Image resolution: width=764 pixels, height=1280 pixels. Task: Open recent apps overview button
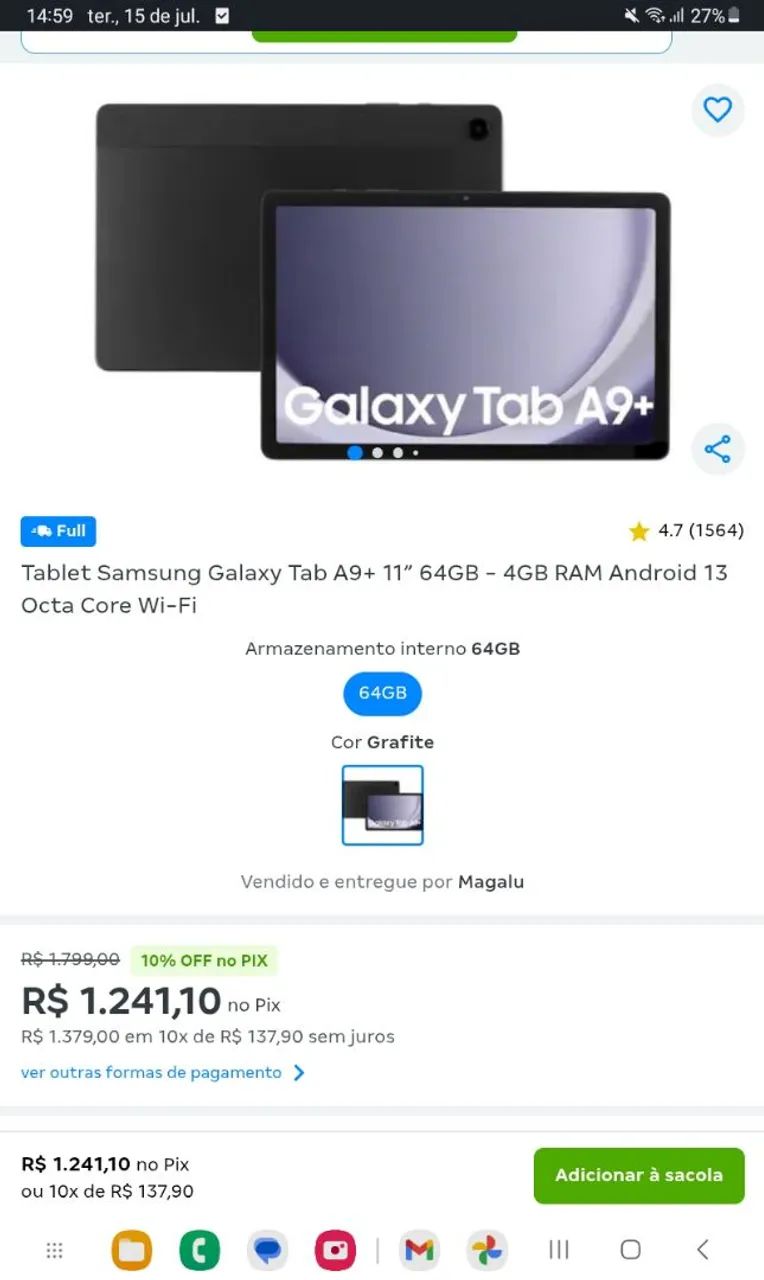coord(557,1250)
